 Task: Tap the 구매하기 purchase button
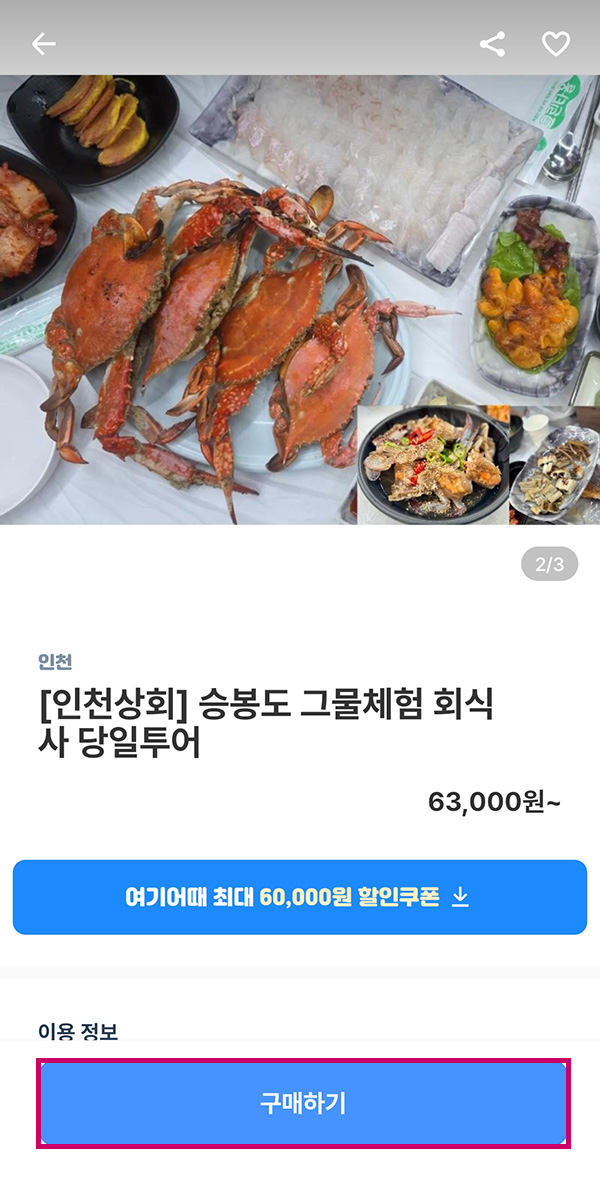click(303, 1103)
